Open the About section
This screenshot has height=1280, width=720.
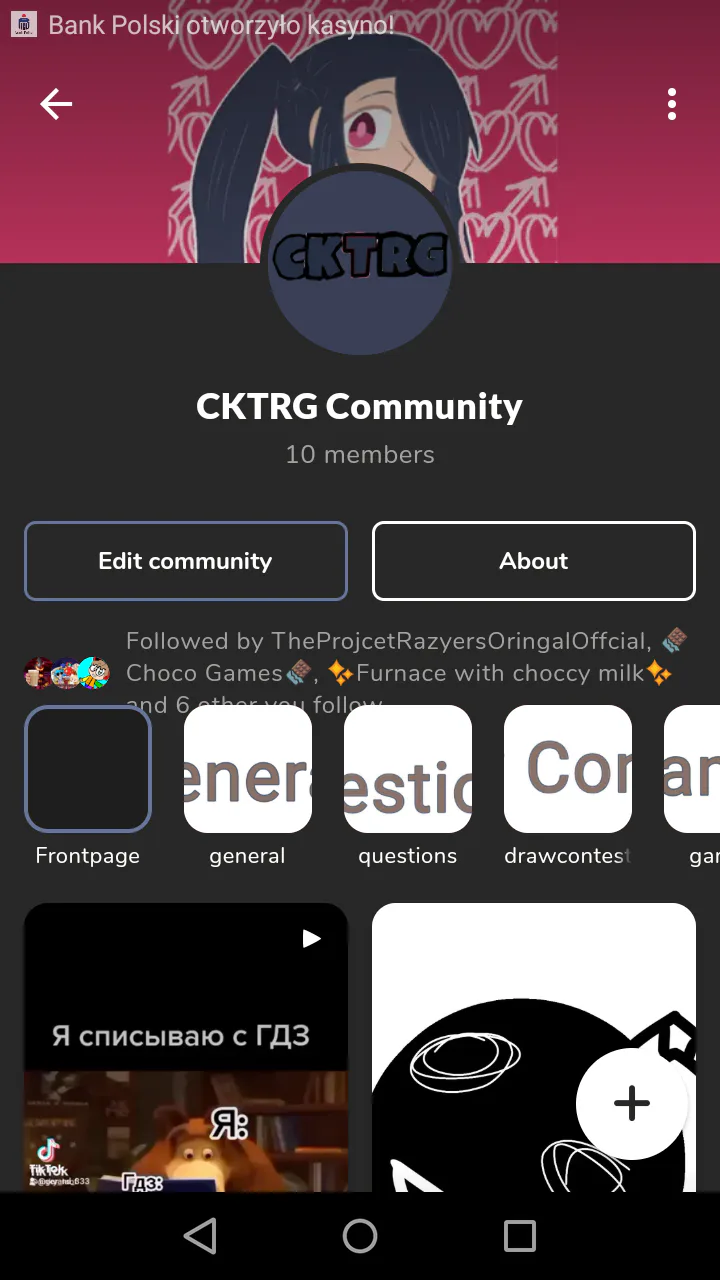coord(534,561)
